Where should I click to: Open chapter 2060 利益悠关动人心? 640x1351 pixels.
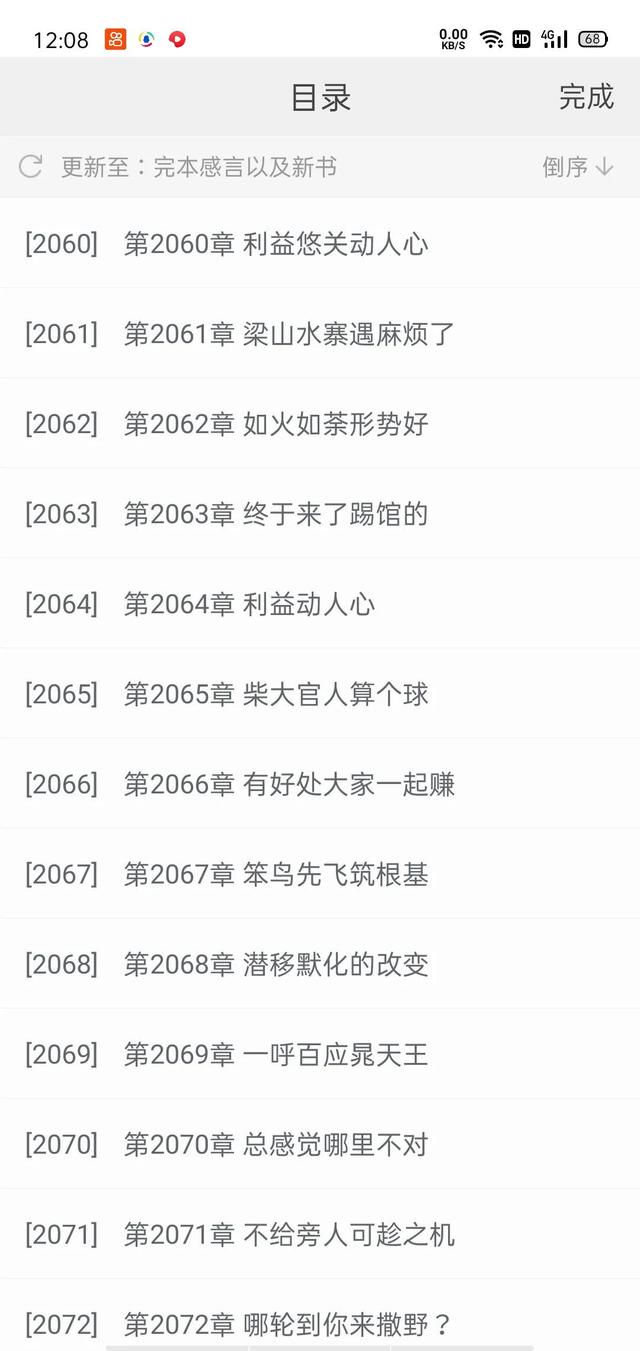click(x=320, y=243)
